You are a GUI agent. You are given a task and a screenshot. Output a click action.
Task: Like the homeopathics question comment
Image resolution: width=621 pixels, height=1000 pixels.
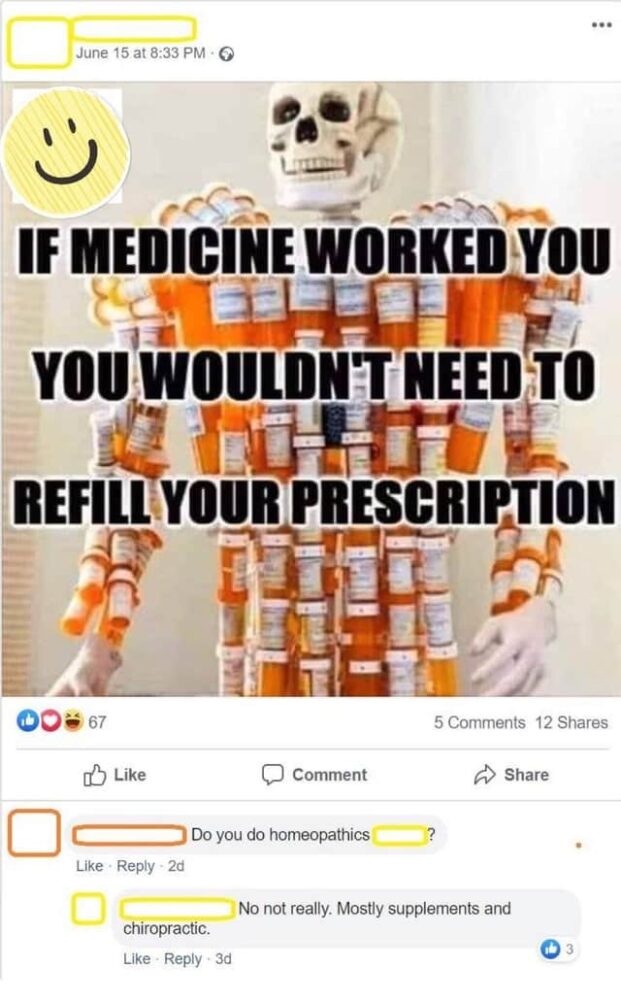coord(89,866)
